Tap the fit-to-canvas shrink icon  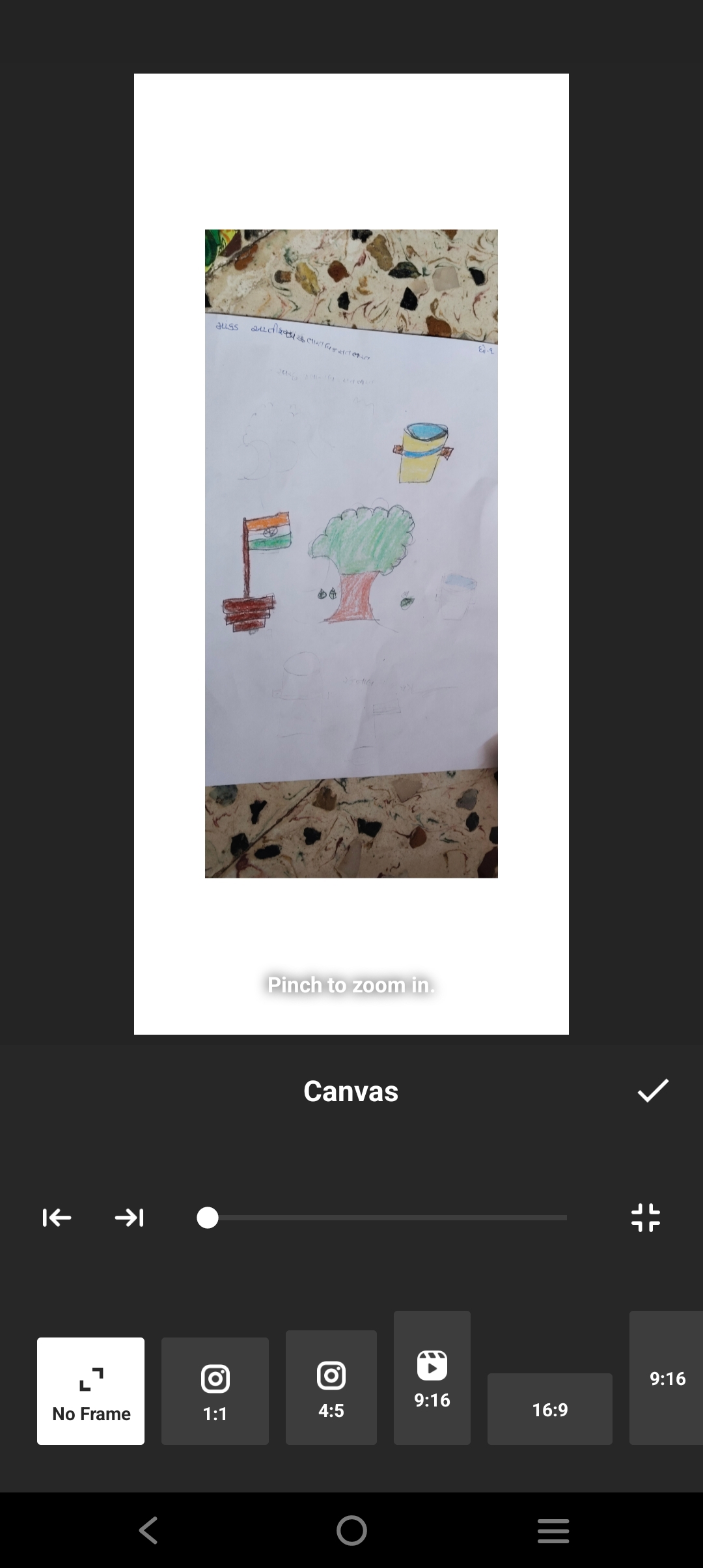(x=646, y=1218)
